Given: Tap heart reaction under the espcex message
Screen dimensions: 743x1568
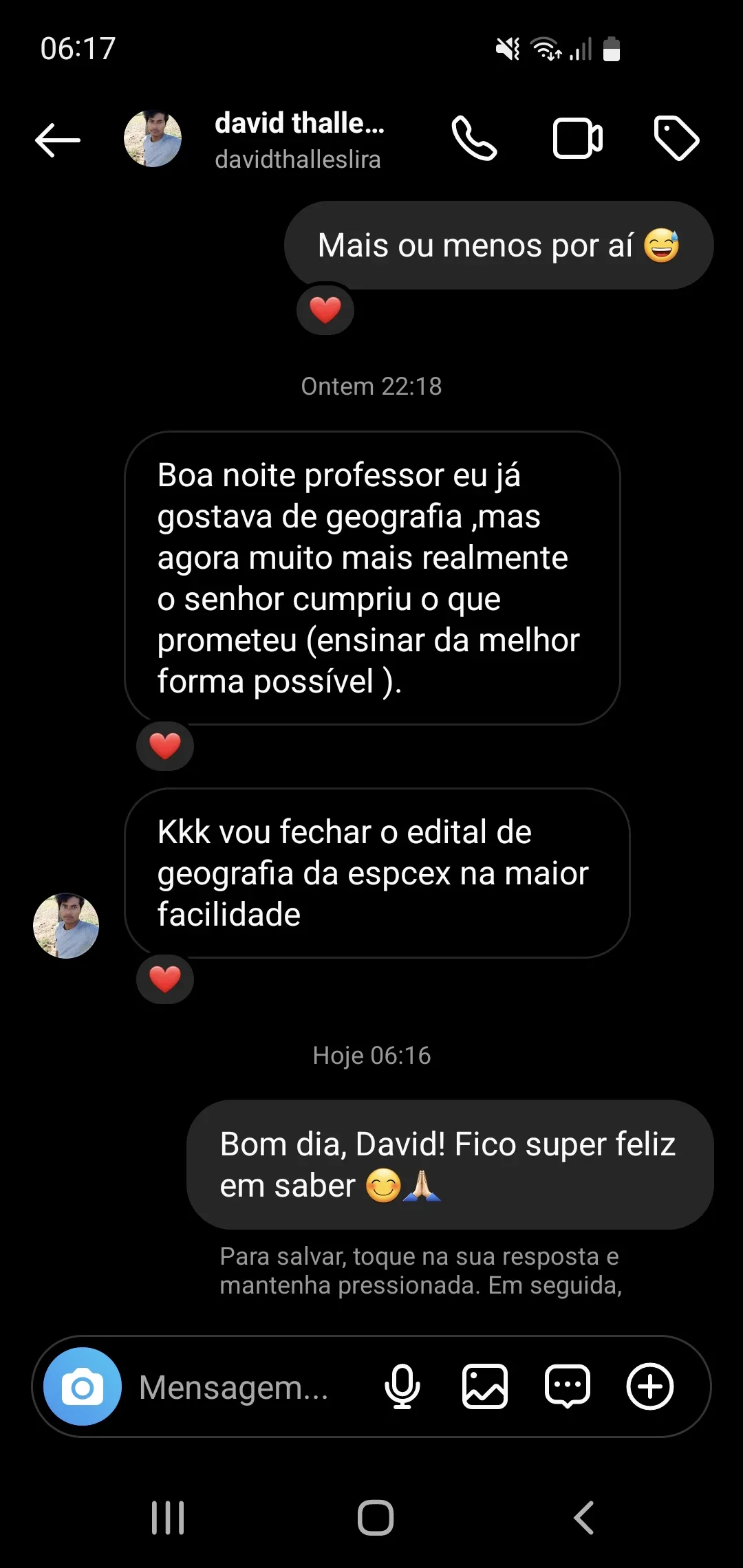Looking at the screenshot, I should point(165,979).
